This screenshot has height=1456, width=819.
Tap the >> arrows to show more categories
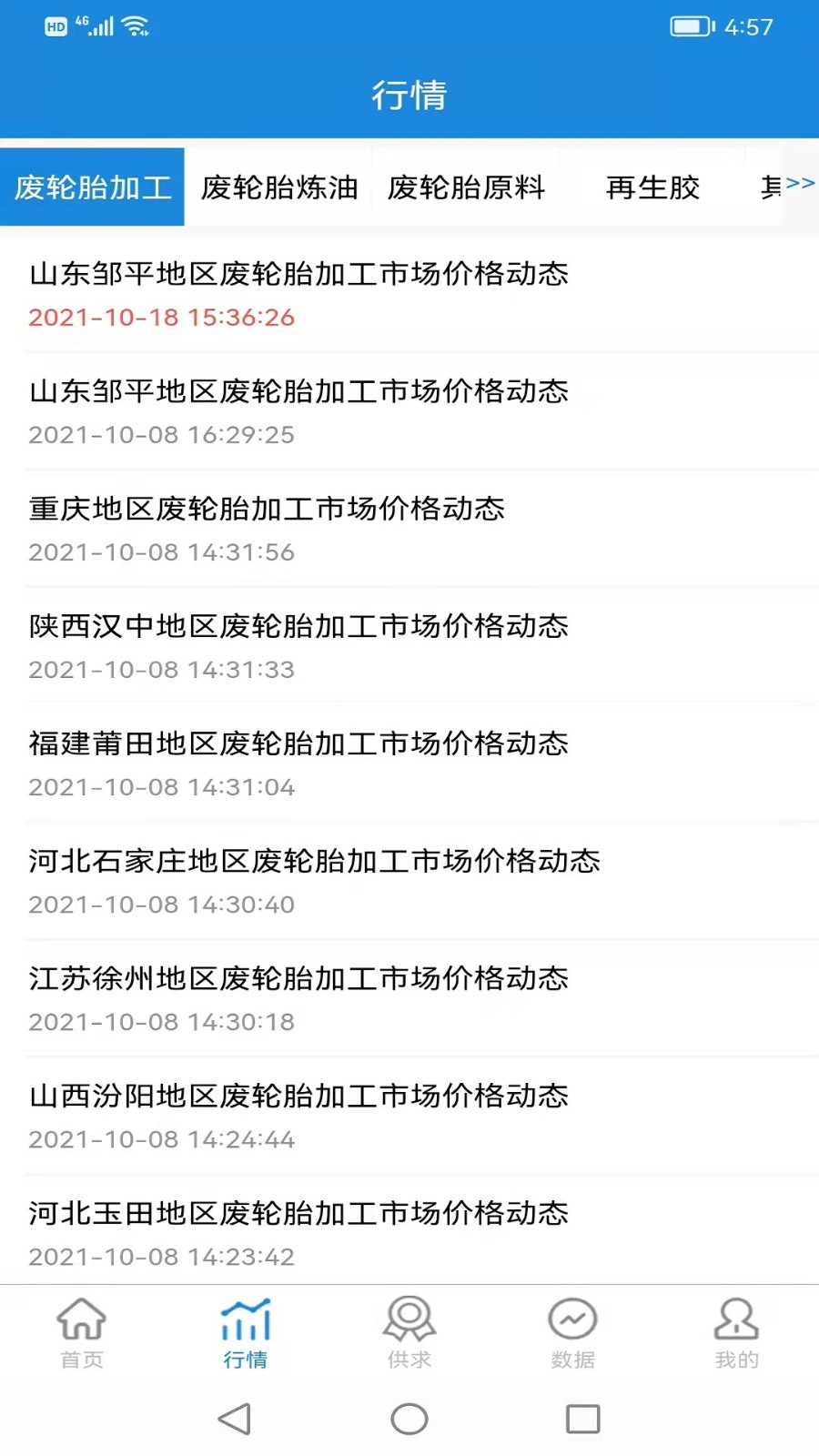click(800, 184)
